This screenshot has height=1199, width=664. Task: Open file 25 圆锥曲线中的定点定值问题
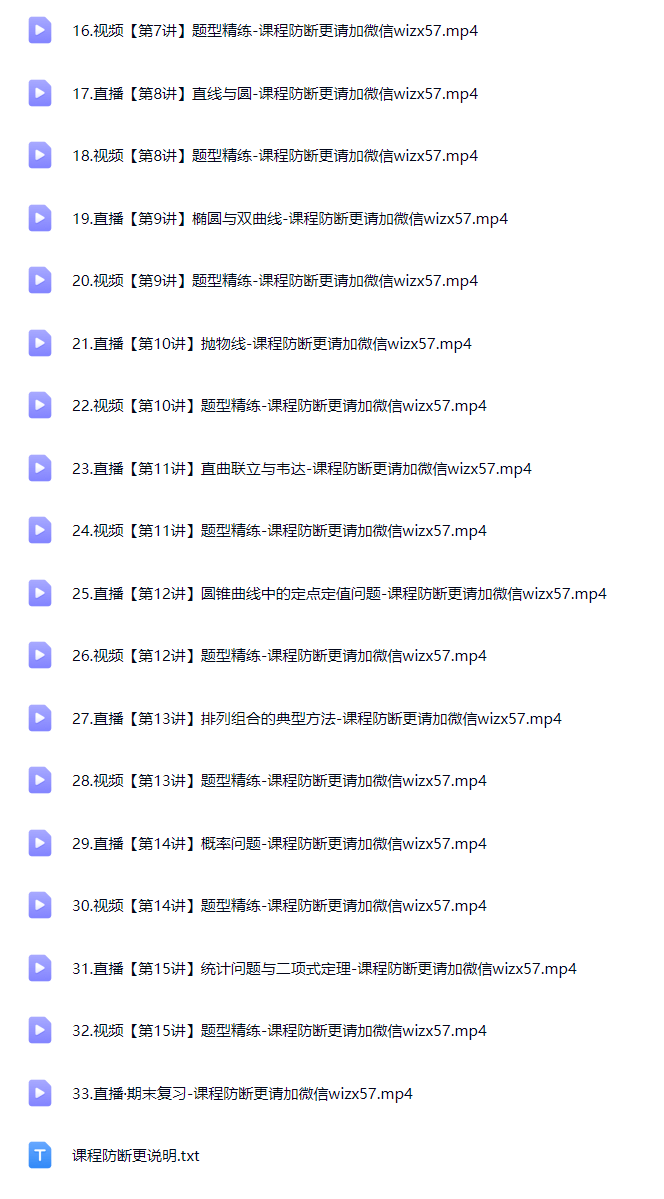click(x=340, y=593)
